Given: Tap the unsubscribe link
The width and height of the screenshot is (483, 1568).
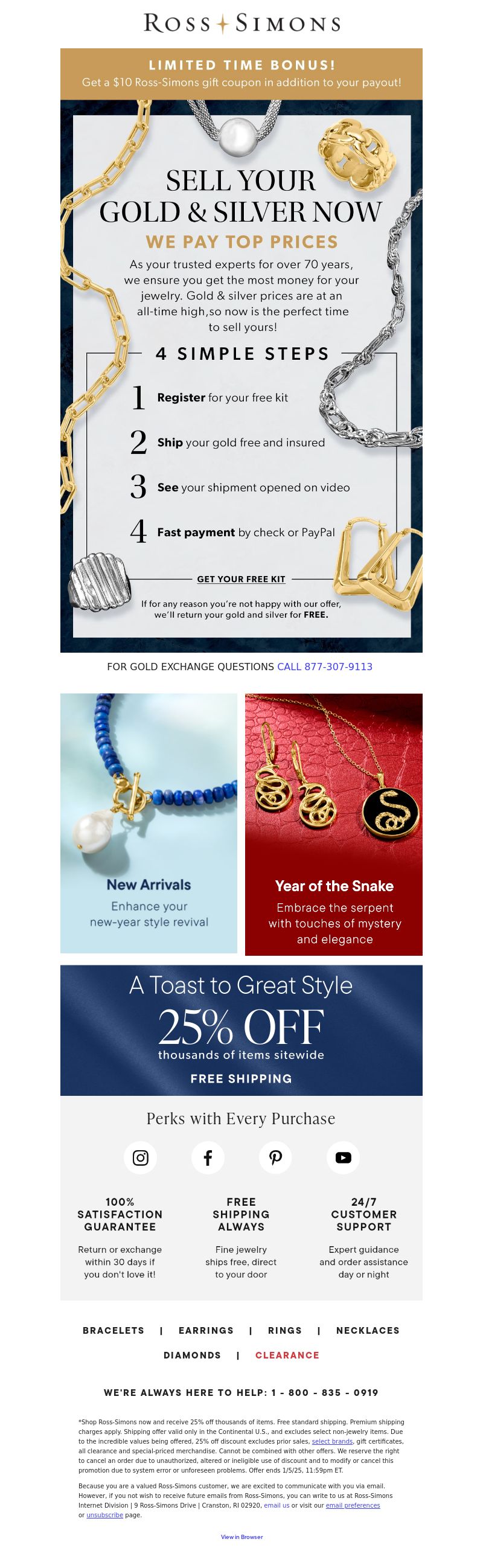Looking at the screenshot, I should pos(104,1515).
